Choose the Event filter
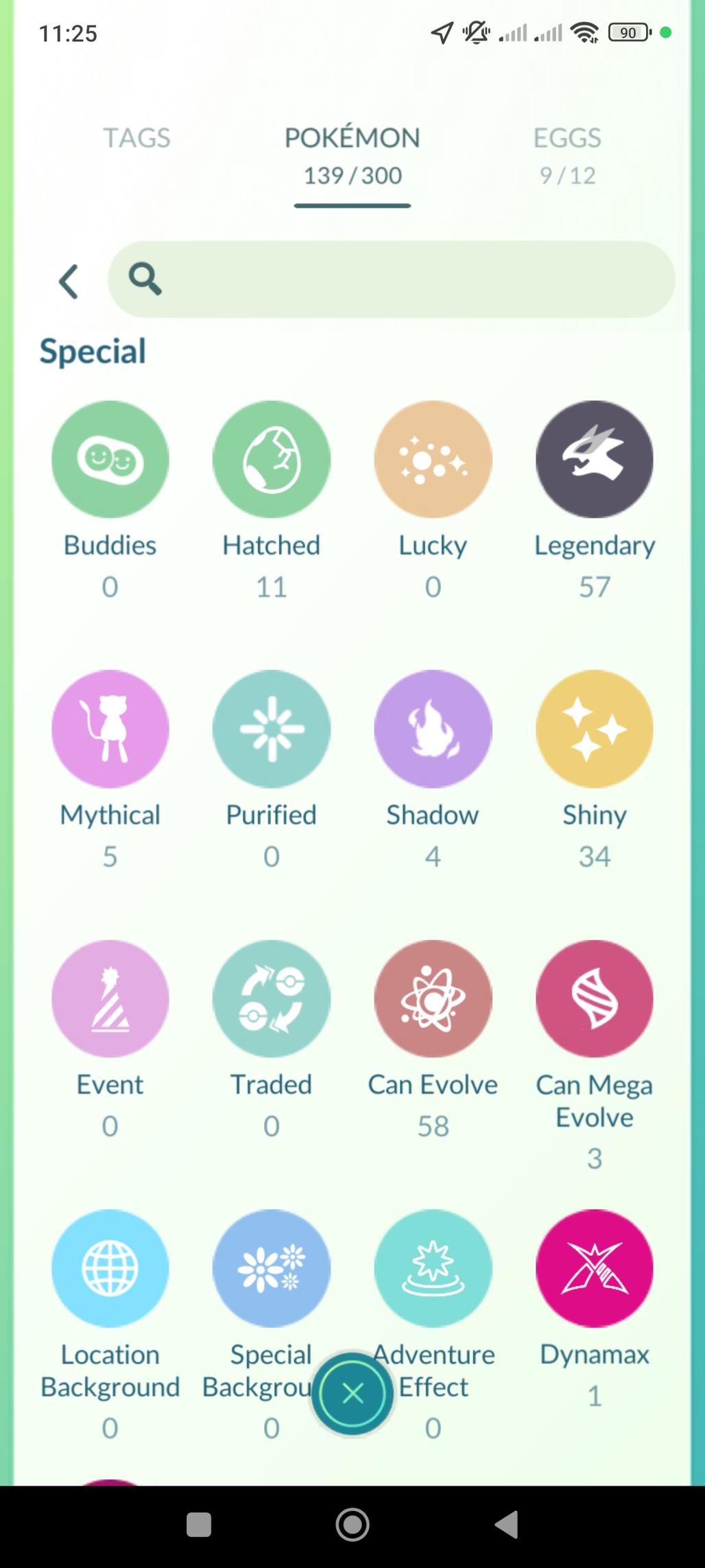 (110, 998)
